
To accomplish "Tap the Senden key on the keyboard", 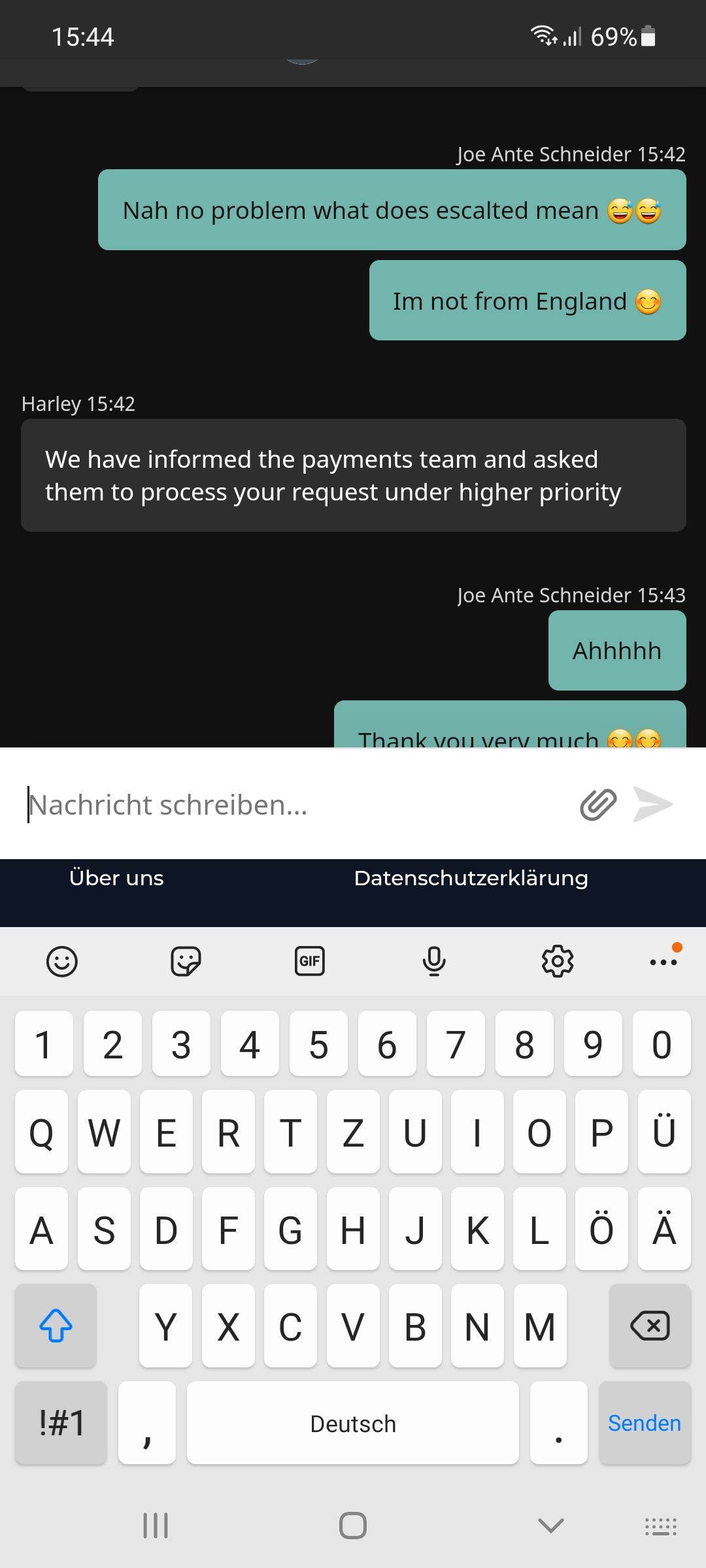I will coord(645,1423).
